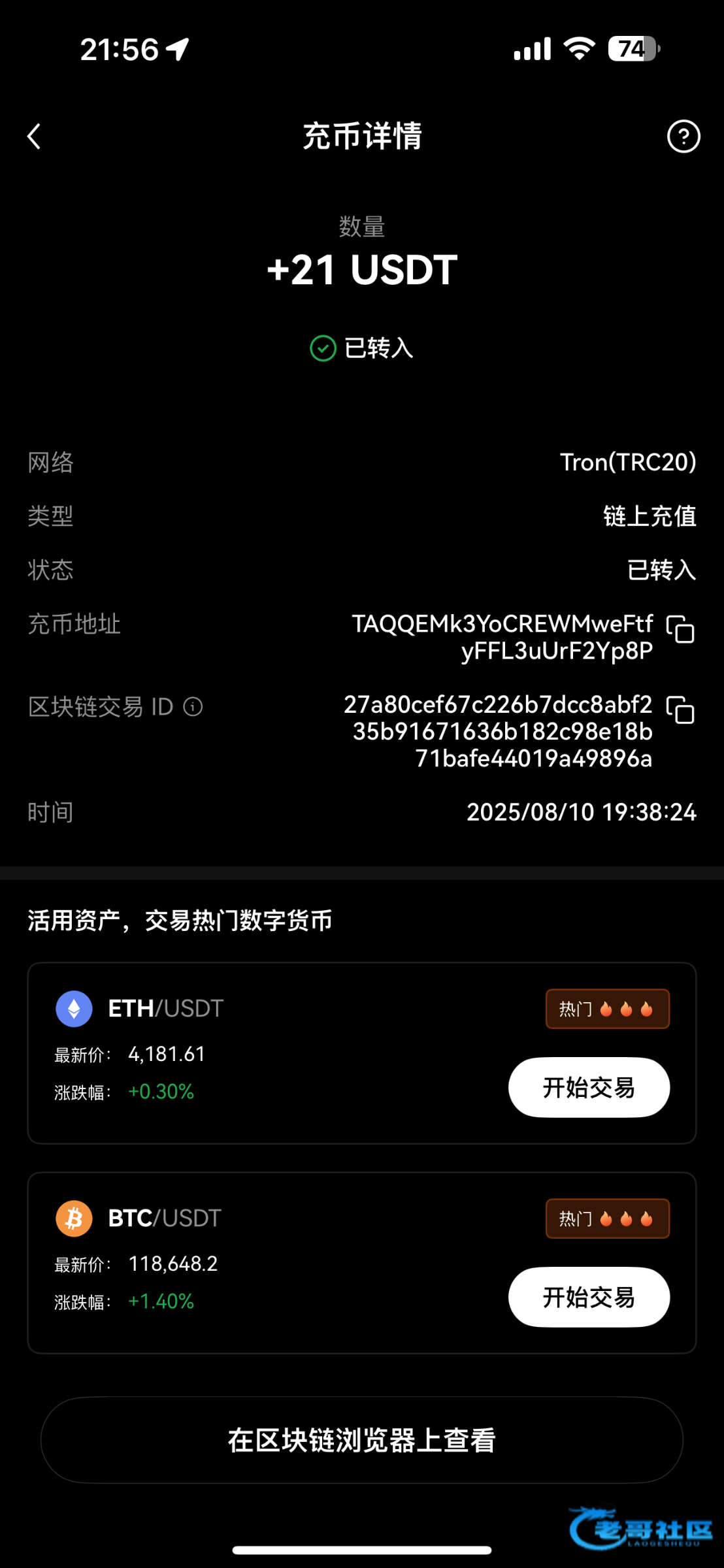Copy the 区块链交易 ID hash
Screen dimensions: 724x1568
point(680,710)
